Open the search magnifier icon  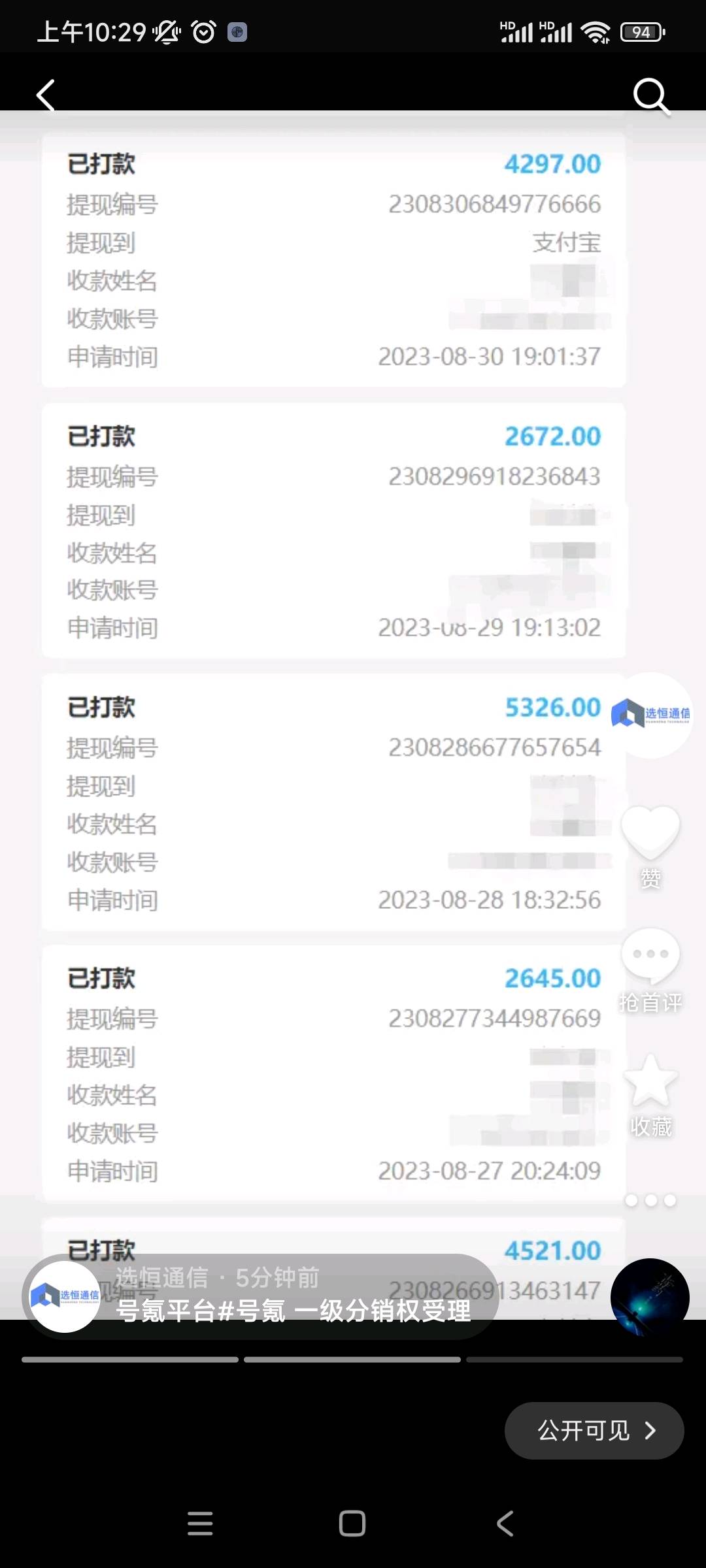tap(651, 96)
